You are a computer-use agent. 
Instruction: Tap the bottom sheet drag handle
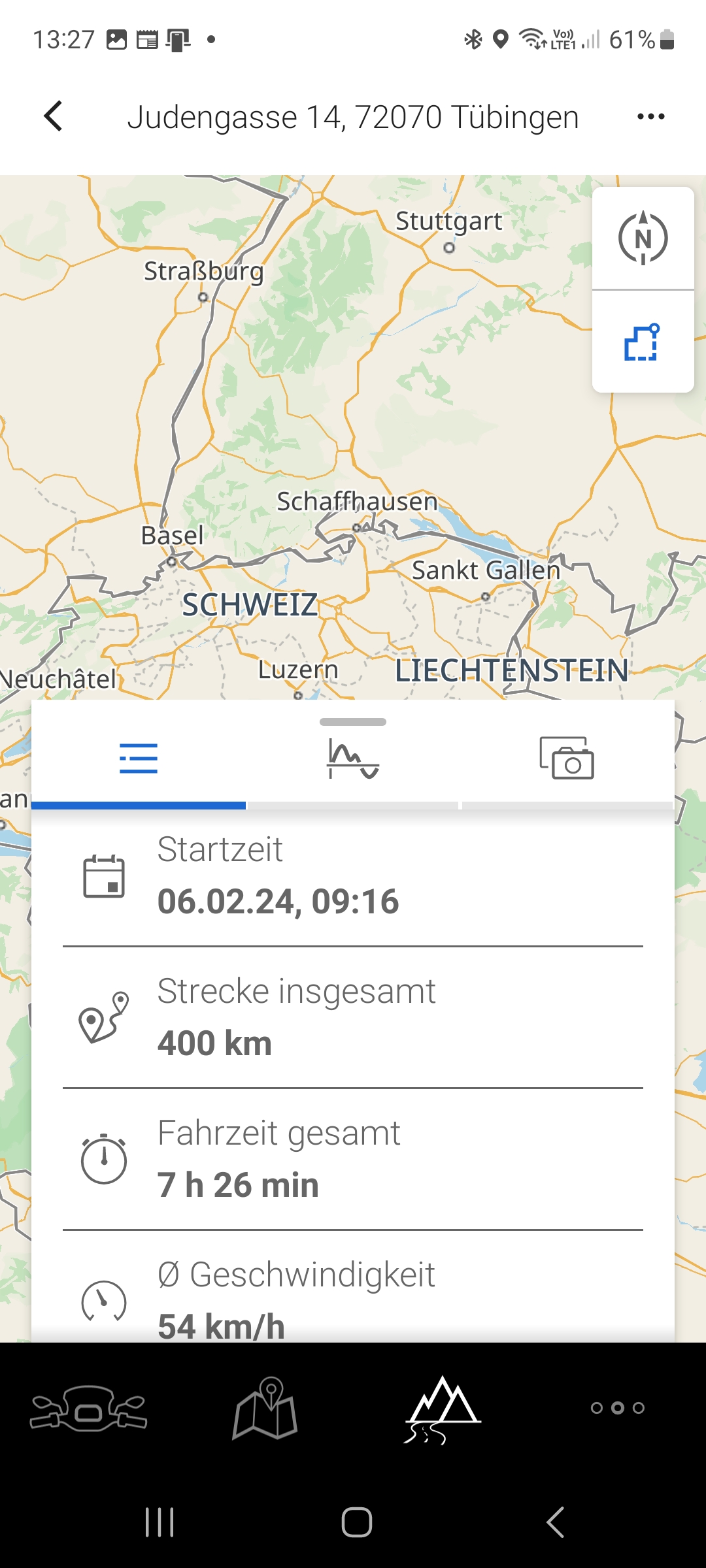click(x=353, y=722)
